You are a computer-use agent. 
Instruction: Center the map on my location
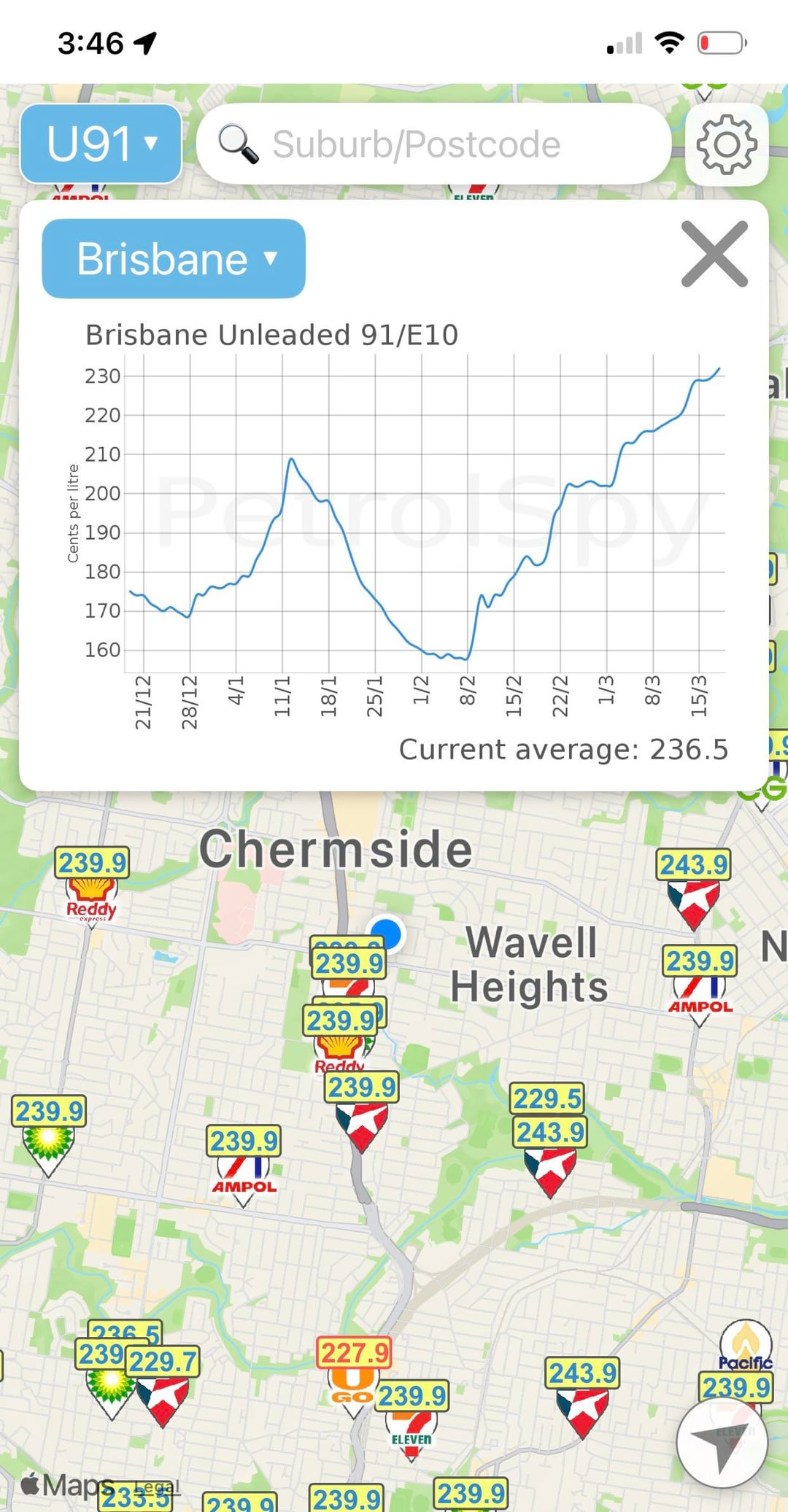[x=722, y=1442]
